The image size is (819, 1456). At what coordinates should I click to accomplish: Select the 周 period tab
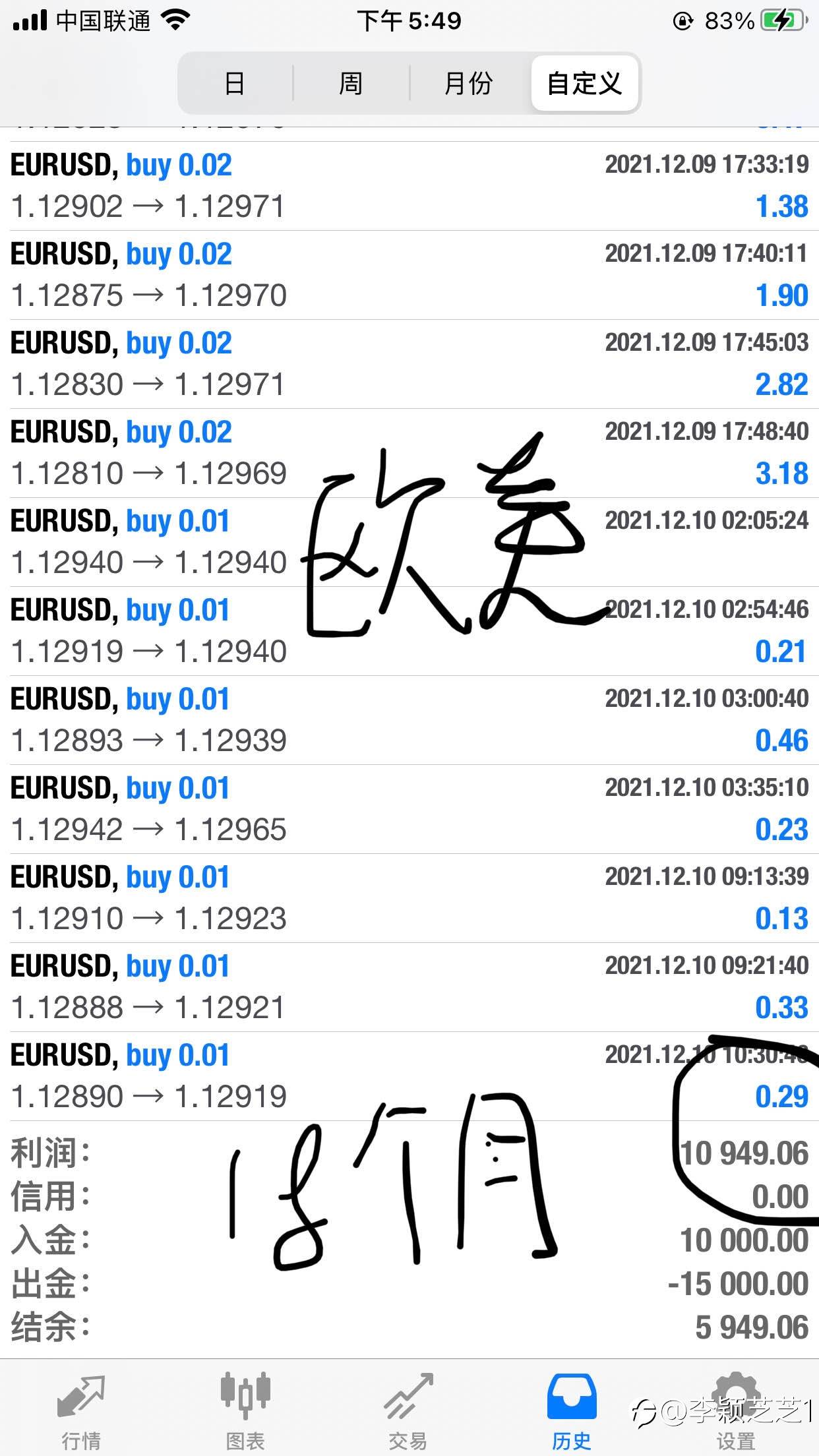click(351, 84)
